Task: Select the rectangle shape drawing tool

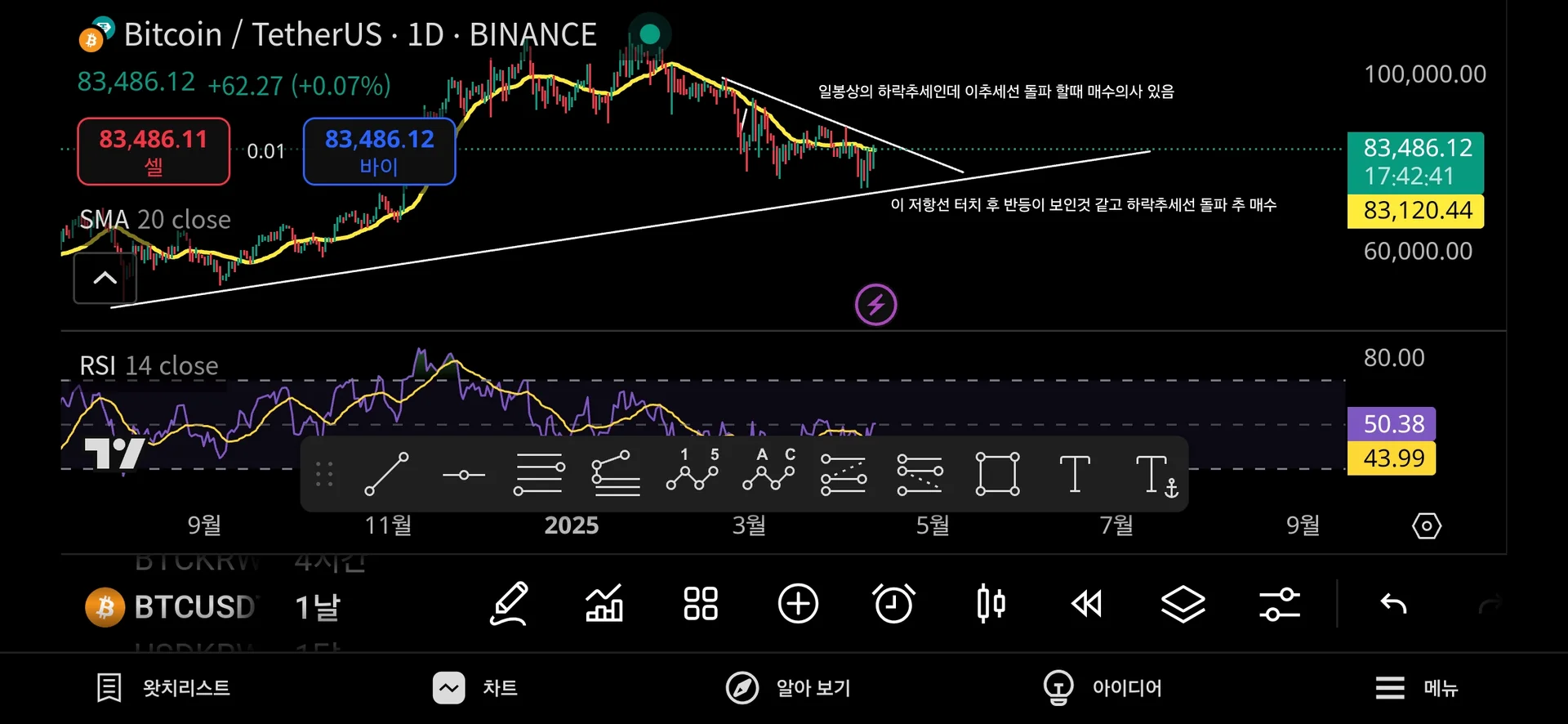Action: pyautogui.click(x=997, y=474)
